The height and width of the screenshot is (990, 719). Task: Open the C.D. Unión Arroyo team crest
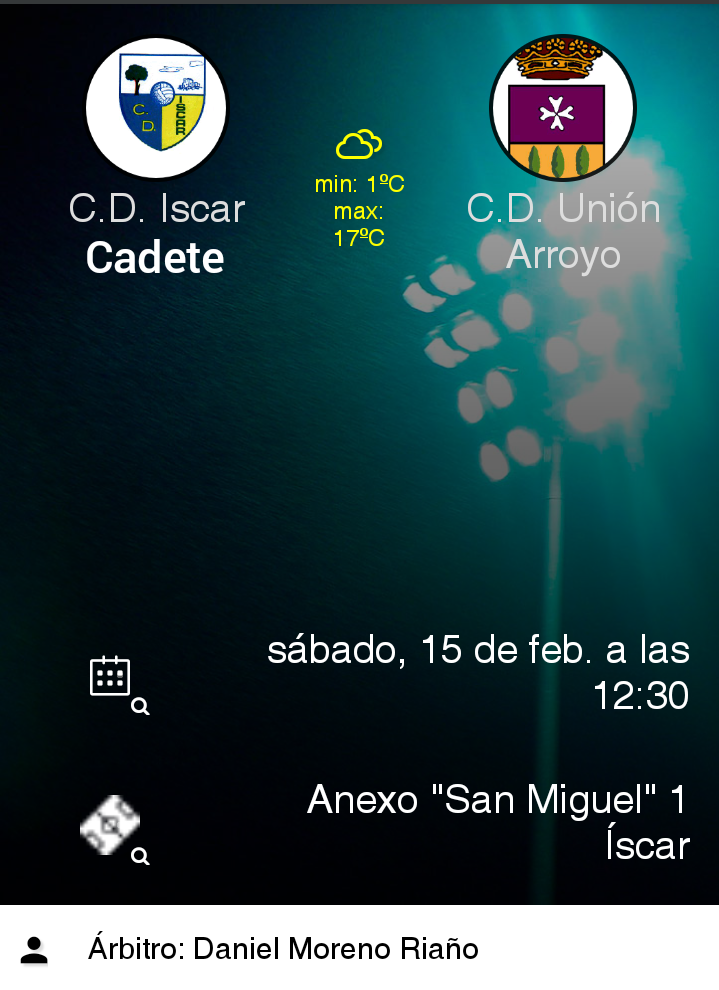pos(562,108)
